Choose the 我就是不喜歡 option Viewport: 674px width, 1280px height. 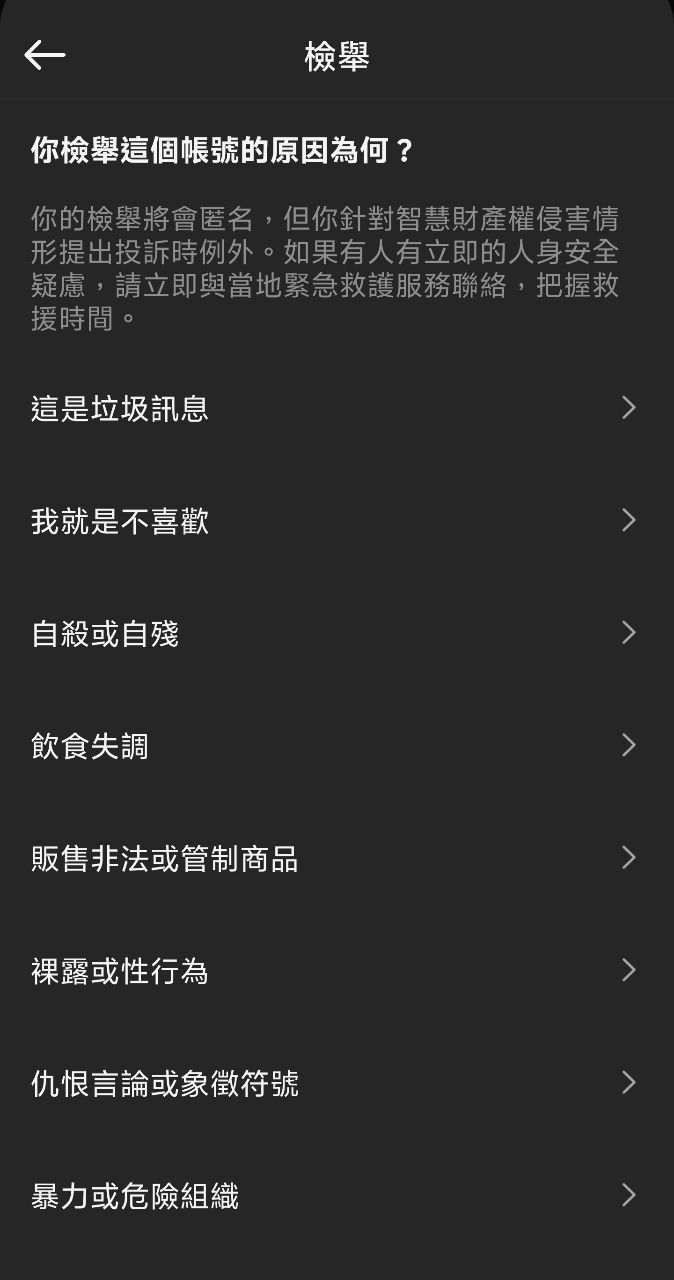click(336, 521)
